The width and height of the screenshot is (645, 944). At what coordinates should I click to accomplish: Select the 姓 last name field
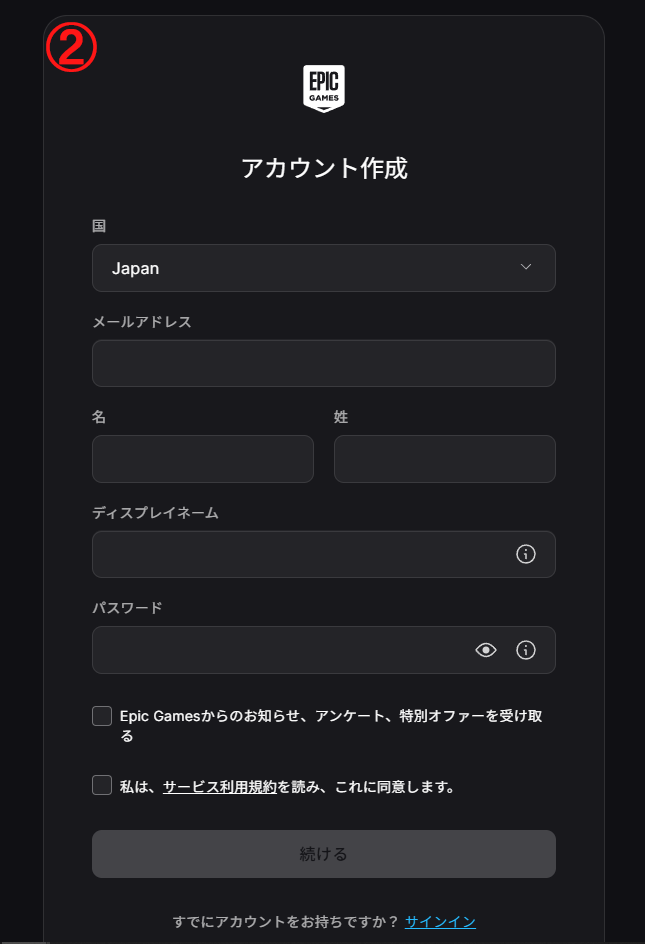click(444, 459)
